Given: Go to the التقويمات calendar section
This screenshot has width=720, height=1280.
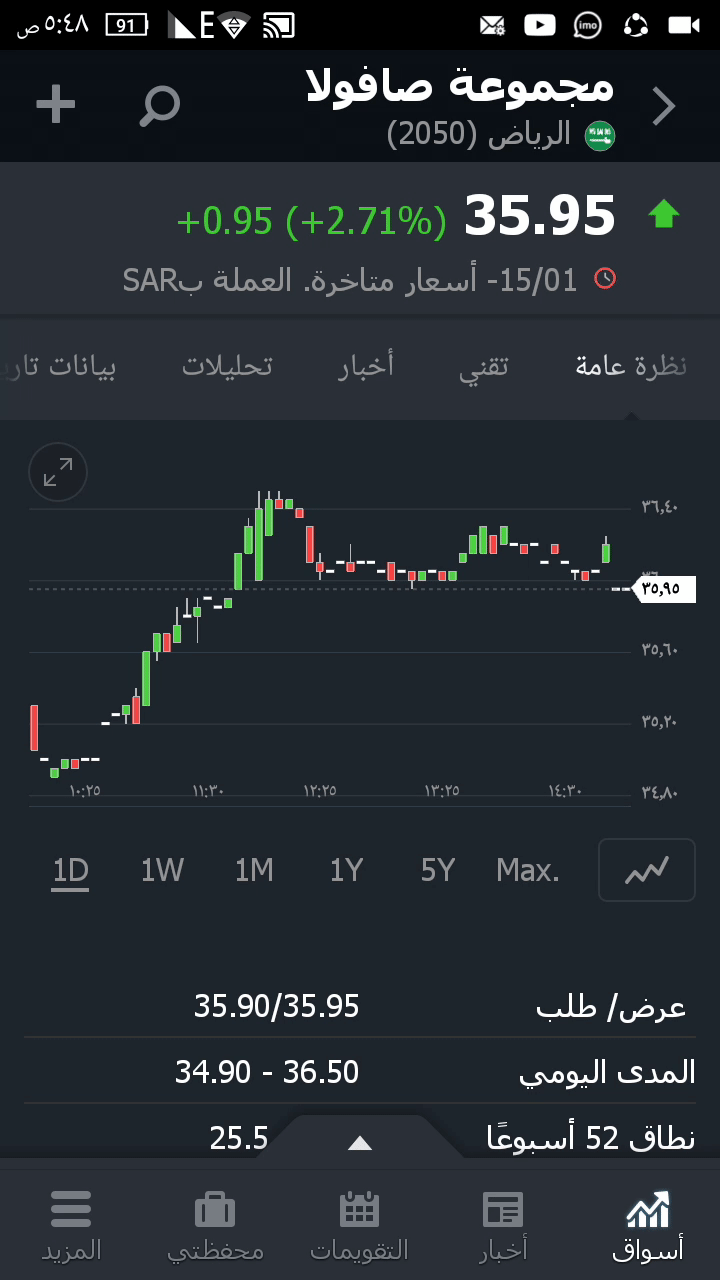Looking at the screenshot, I should 359,1225.
